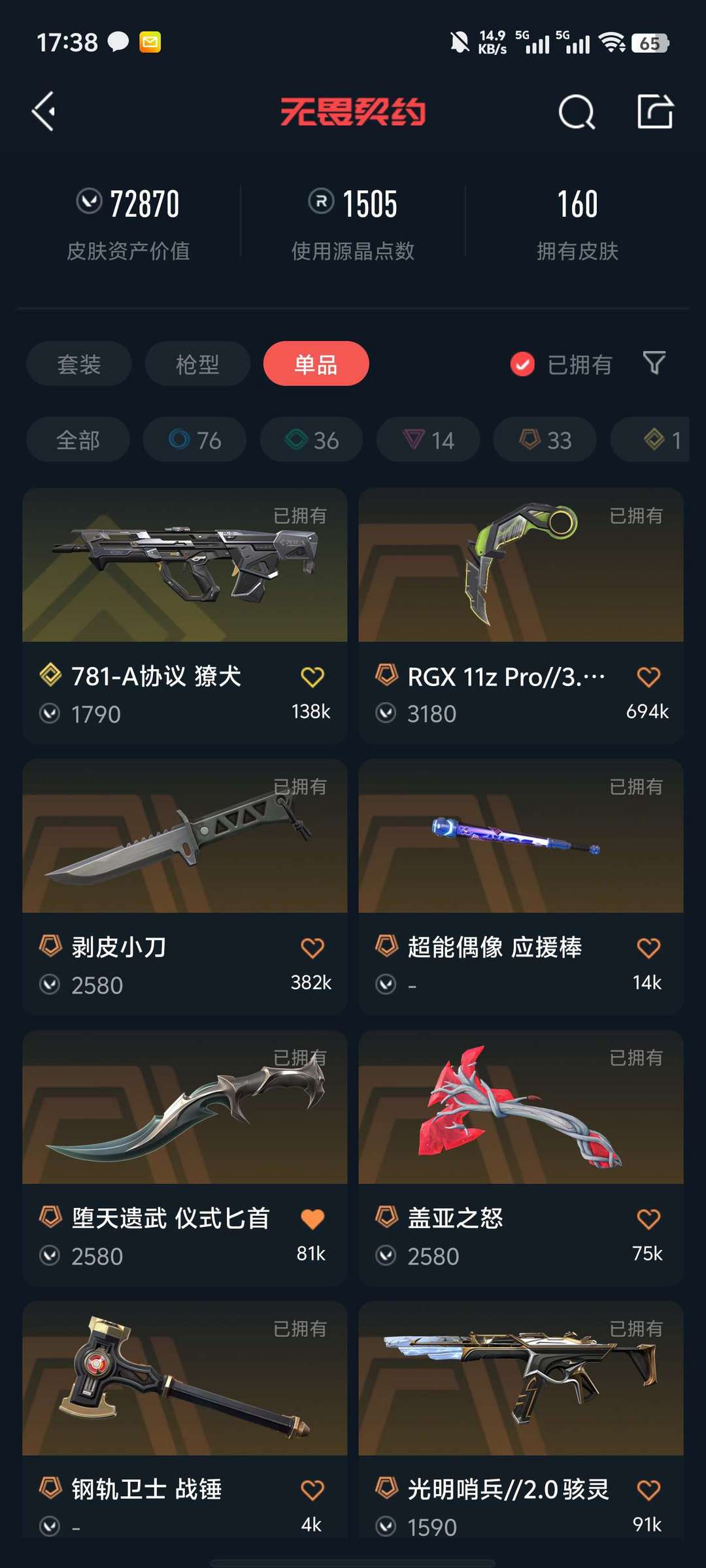
Task: Switch to the 套装 tab
Action: pos(79,364)
